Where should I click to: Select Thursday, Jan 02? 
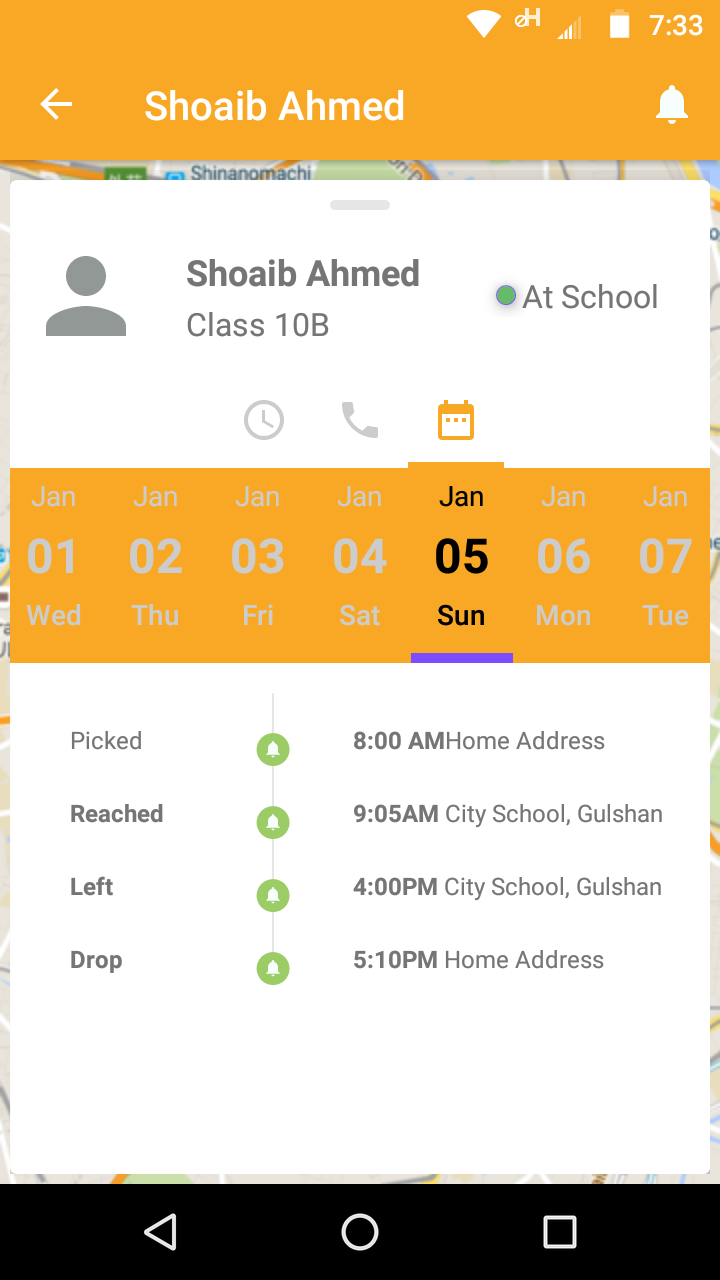[155, 557]
